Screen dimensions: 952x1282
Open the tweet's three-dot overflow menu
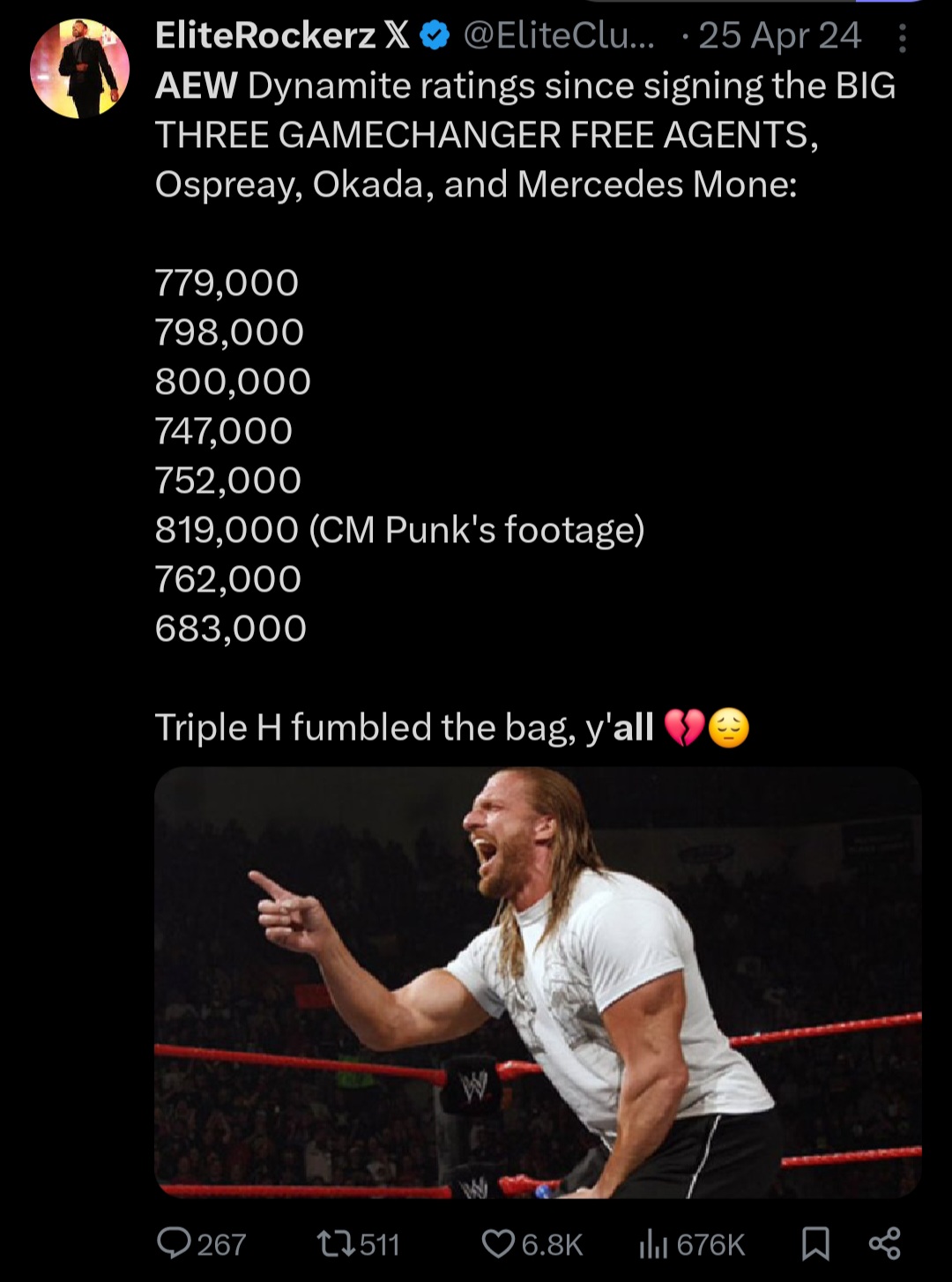tap(902, 38)
